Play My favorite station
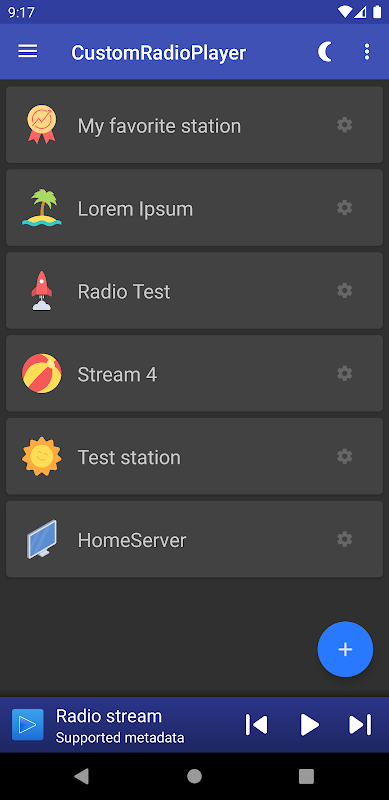 (194, 125)
